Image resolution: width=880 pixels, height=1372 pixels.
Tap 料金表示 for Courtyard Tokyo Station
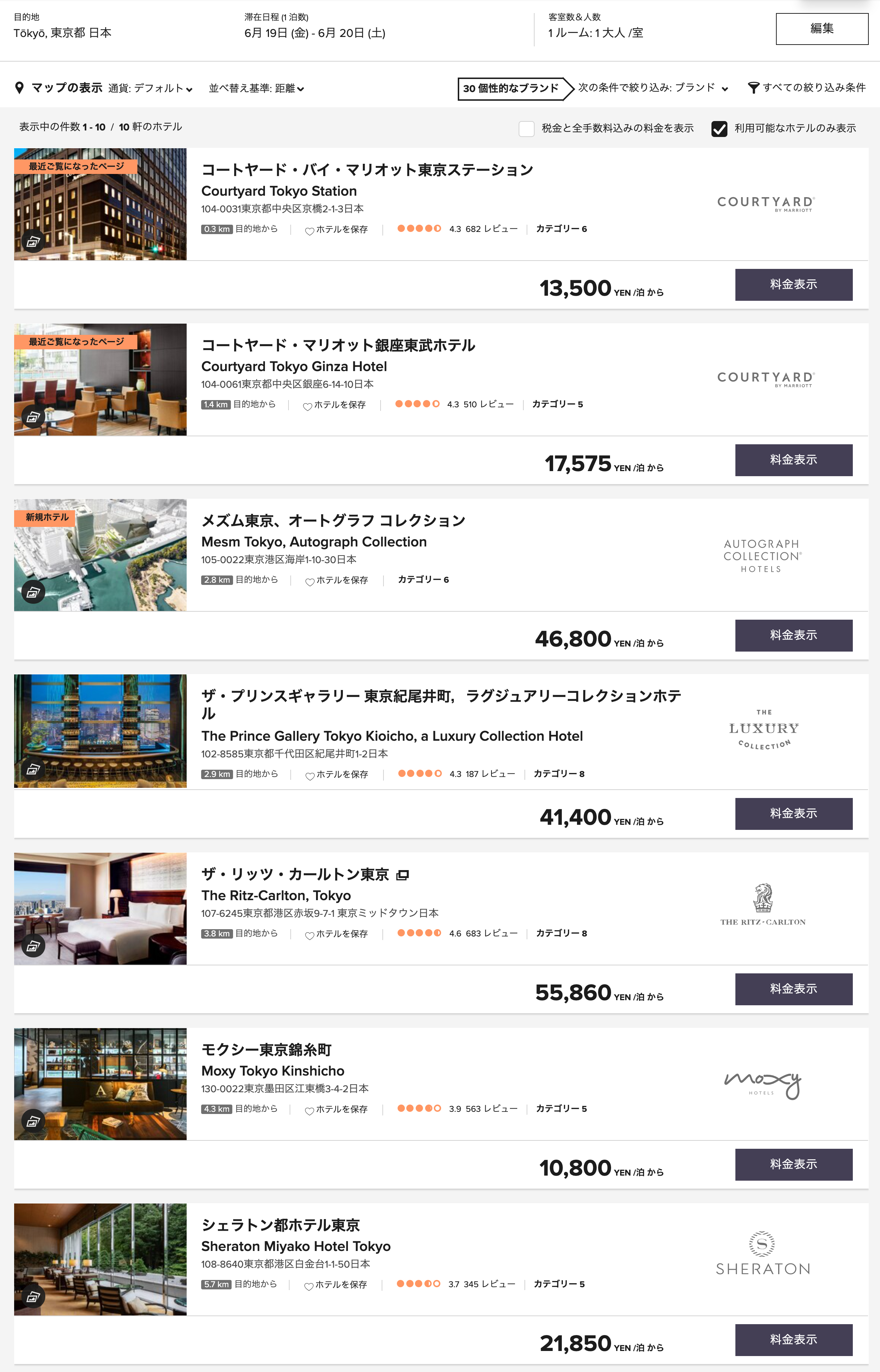[x=793, y=284]
